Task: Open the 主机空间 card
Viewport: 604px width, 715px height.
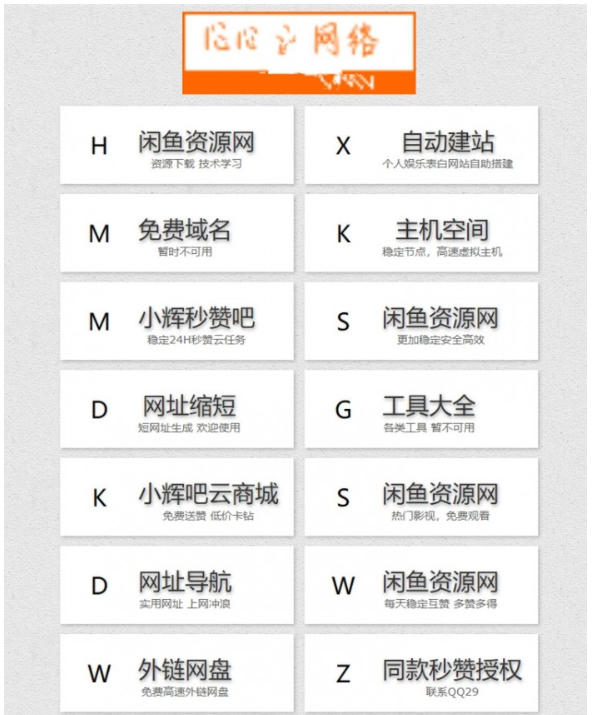Action: coord(421,234)
